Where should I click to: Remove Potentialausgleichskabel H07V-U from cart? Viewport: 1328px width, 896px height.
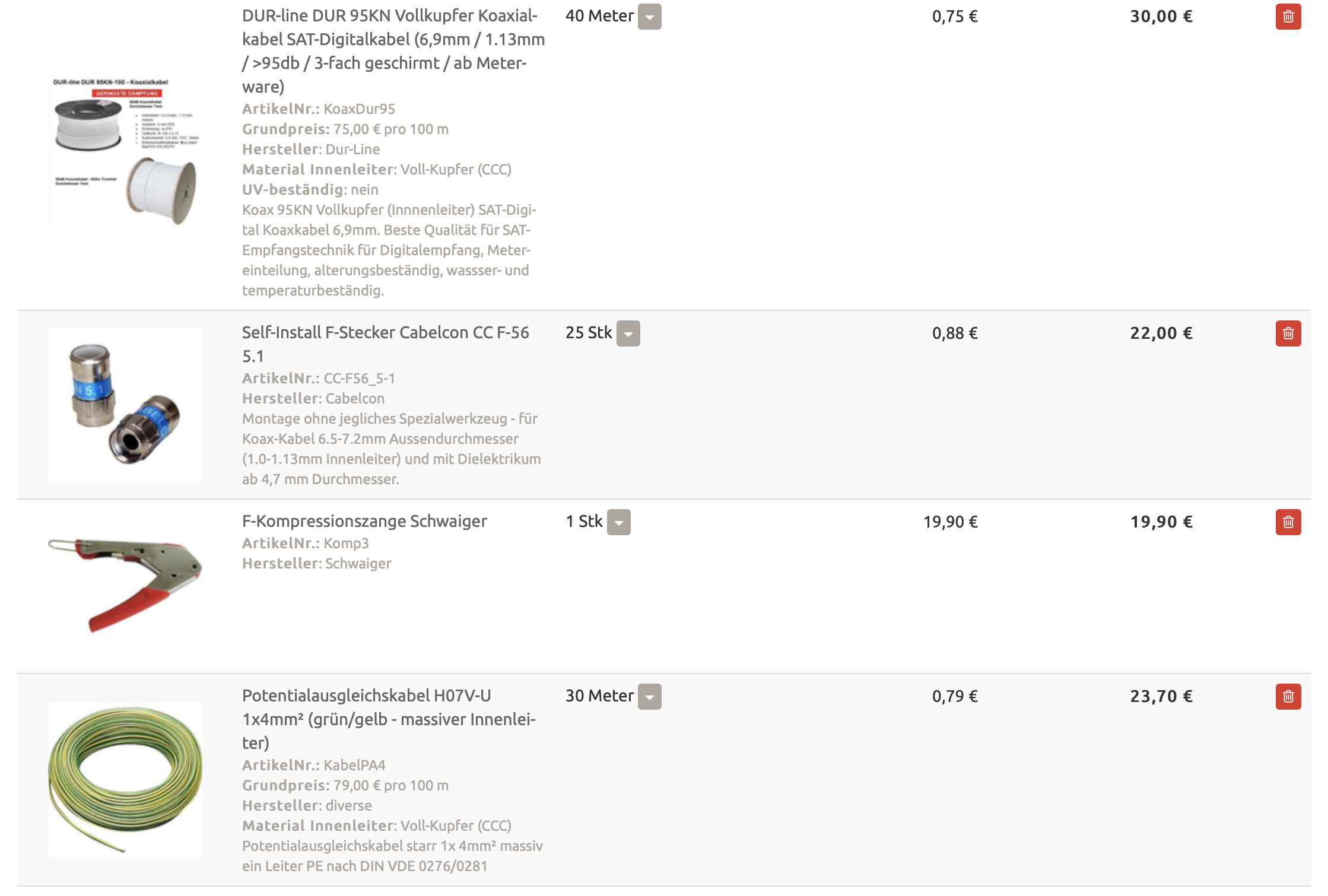1288,697
